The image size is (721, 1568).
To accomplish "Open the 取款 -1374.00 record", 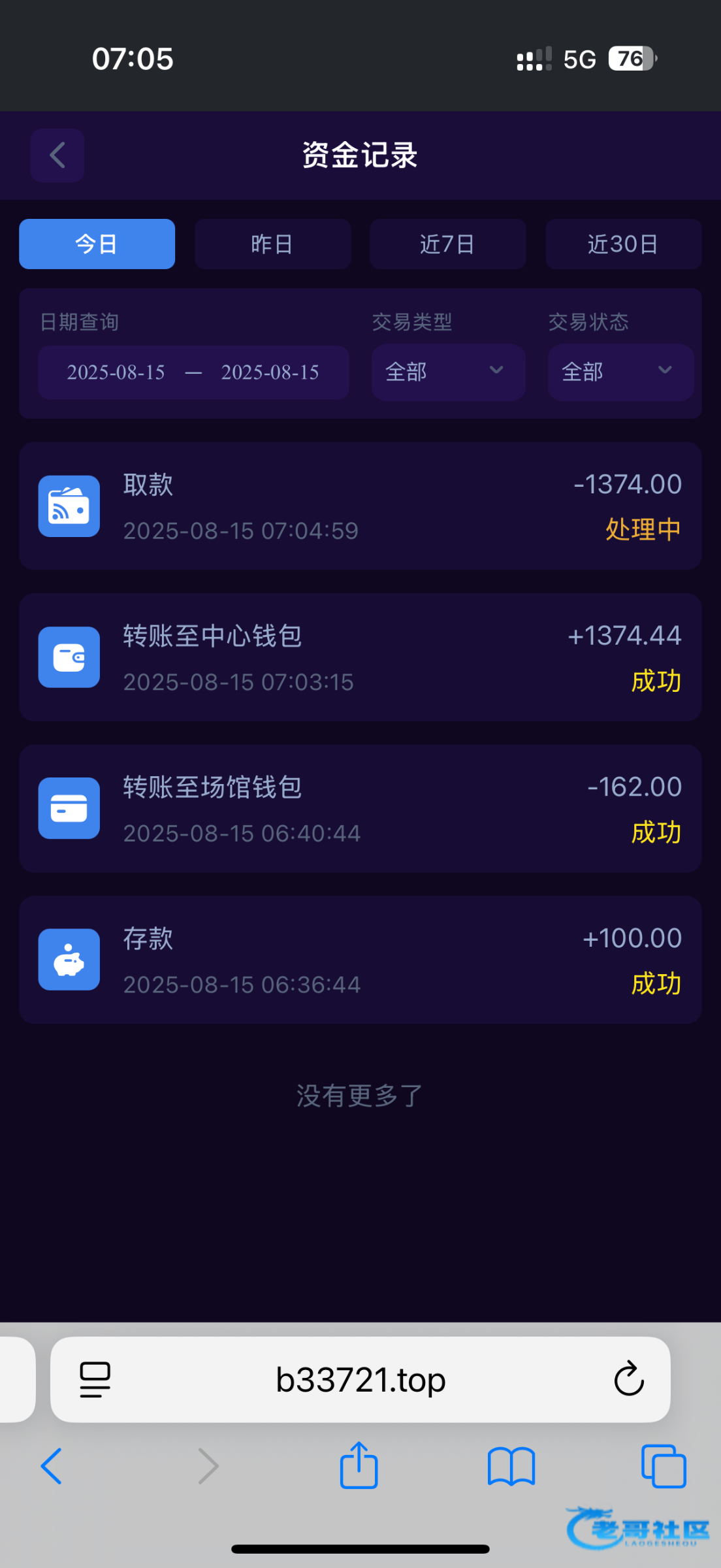I will click(360, 506).
